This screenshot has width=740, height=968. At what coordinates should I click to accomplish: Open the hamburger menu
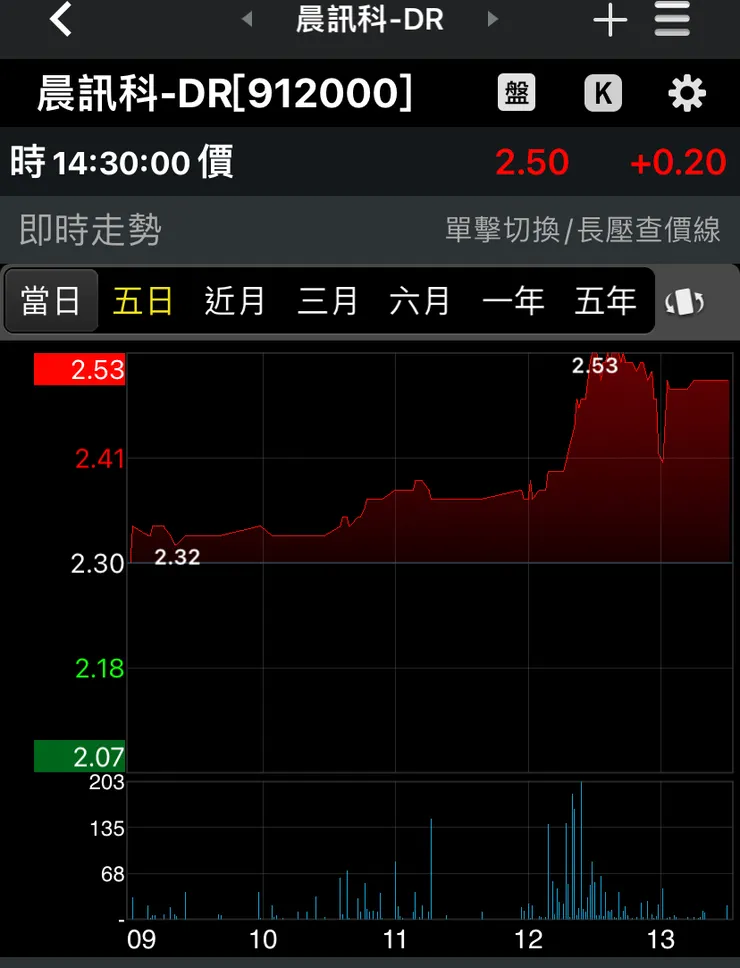tap(672, 20)
